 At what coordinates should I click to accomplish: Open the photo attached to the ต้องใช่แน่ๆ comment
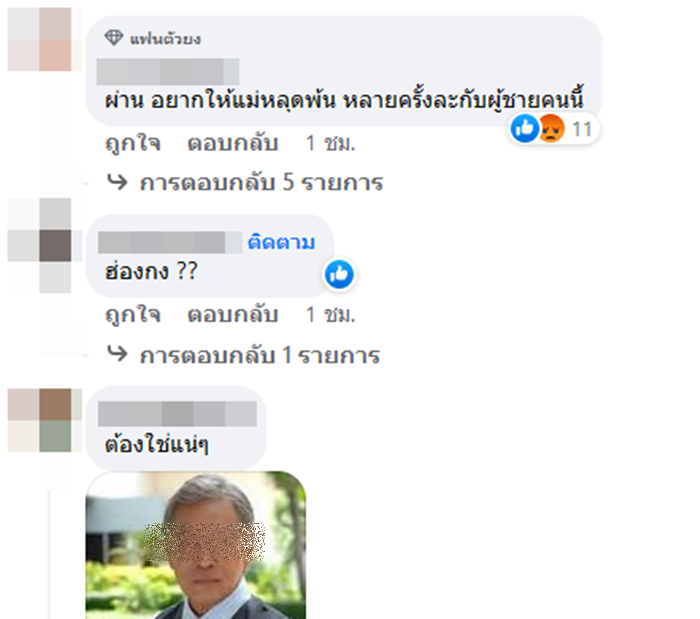(196, 545)
